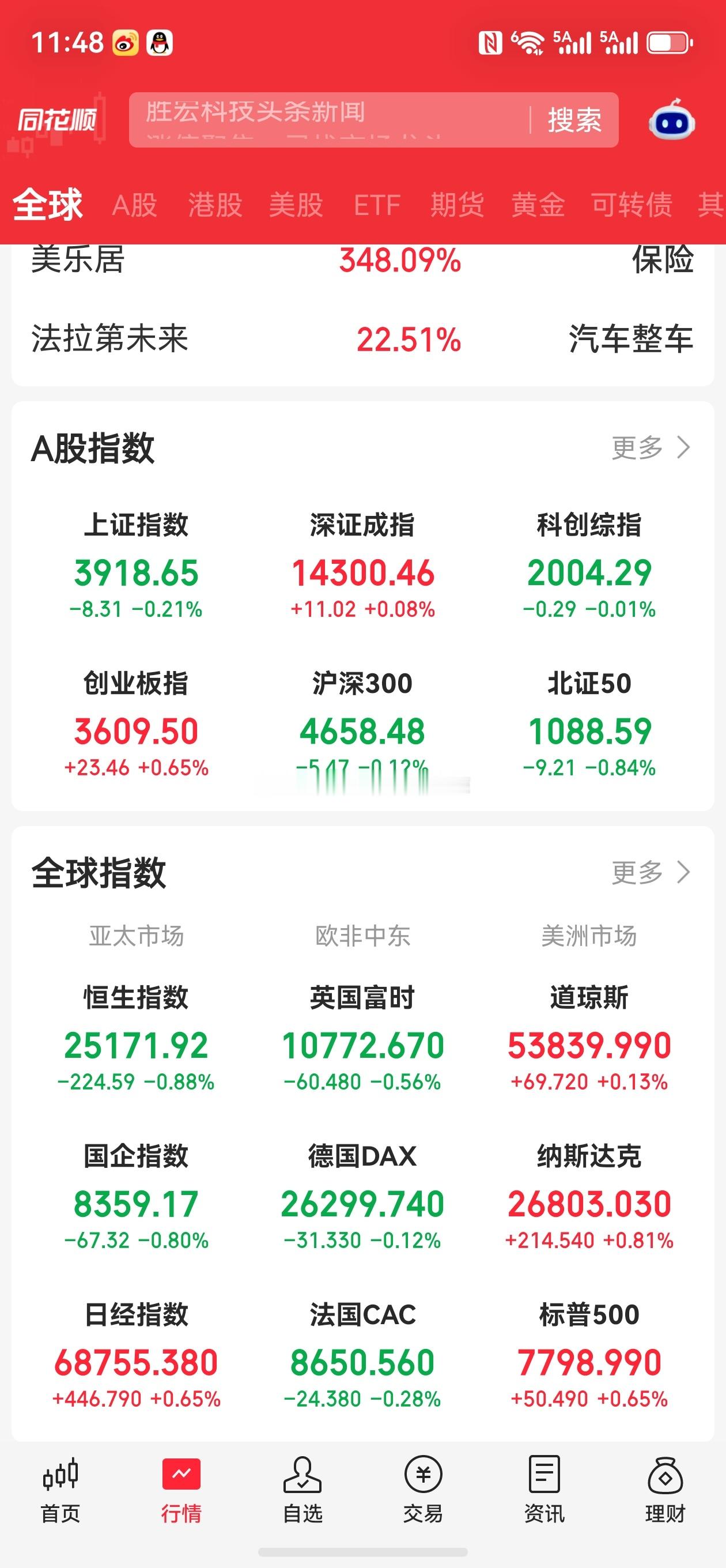Viewport: 726px width, 1568px height.
Task: Open the 纳斯达克 index card
Action: pos(589,1197)
